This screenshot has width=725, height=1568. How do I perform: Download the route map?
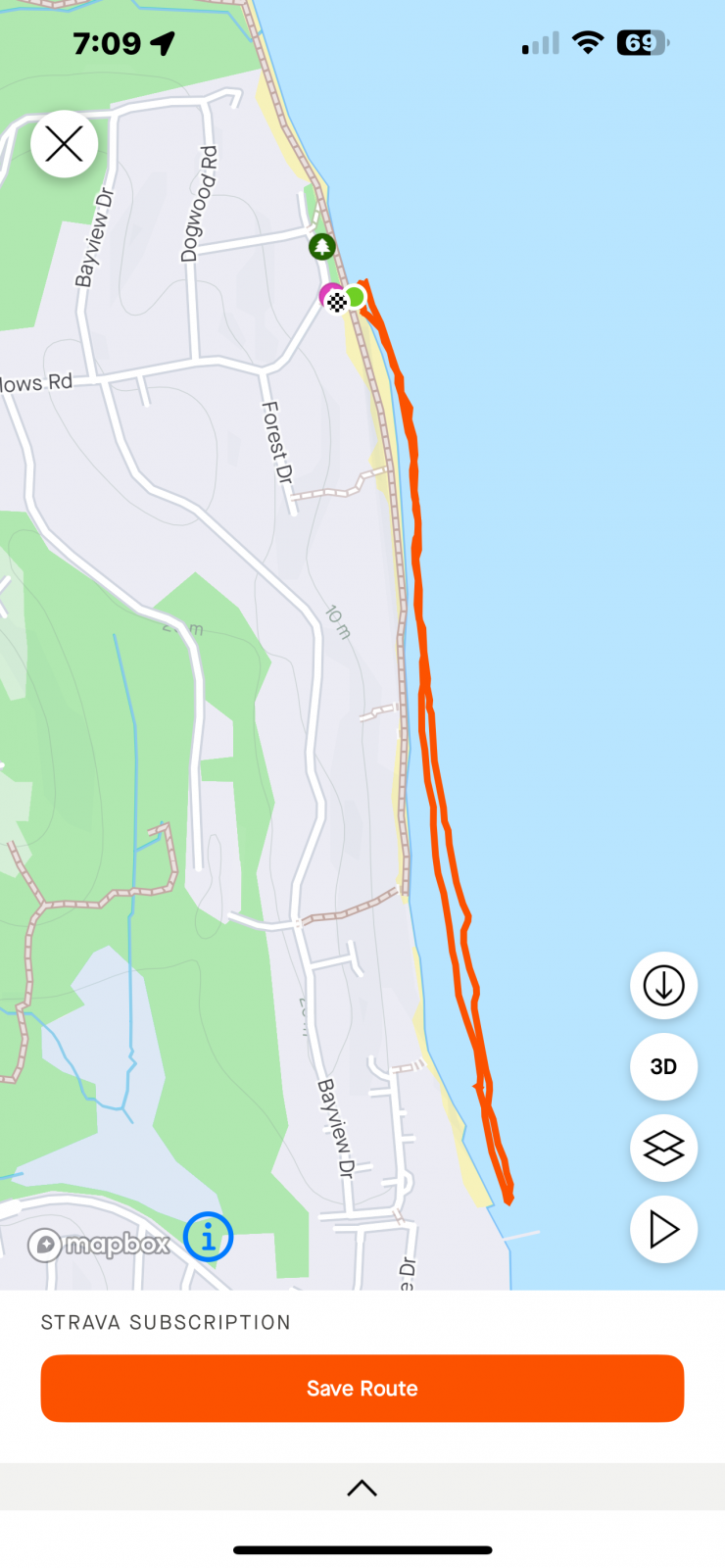click(663, 986)
